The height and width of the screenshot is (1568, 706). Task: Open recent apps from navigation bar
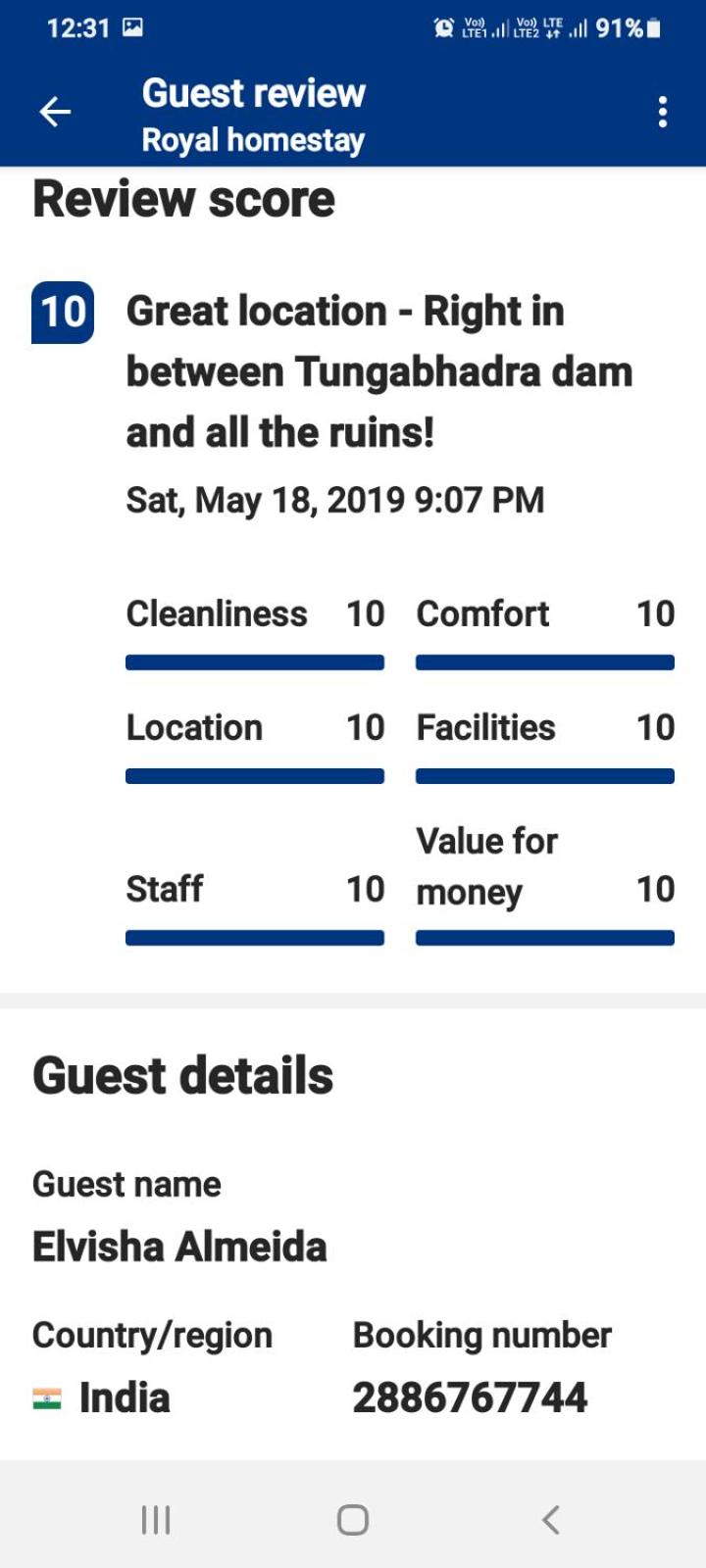coord(156,1520)
